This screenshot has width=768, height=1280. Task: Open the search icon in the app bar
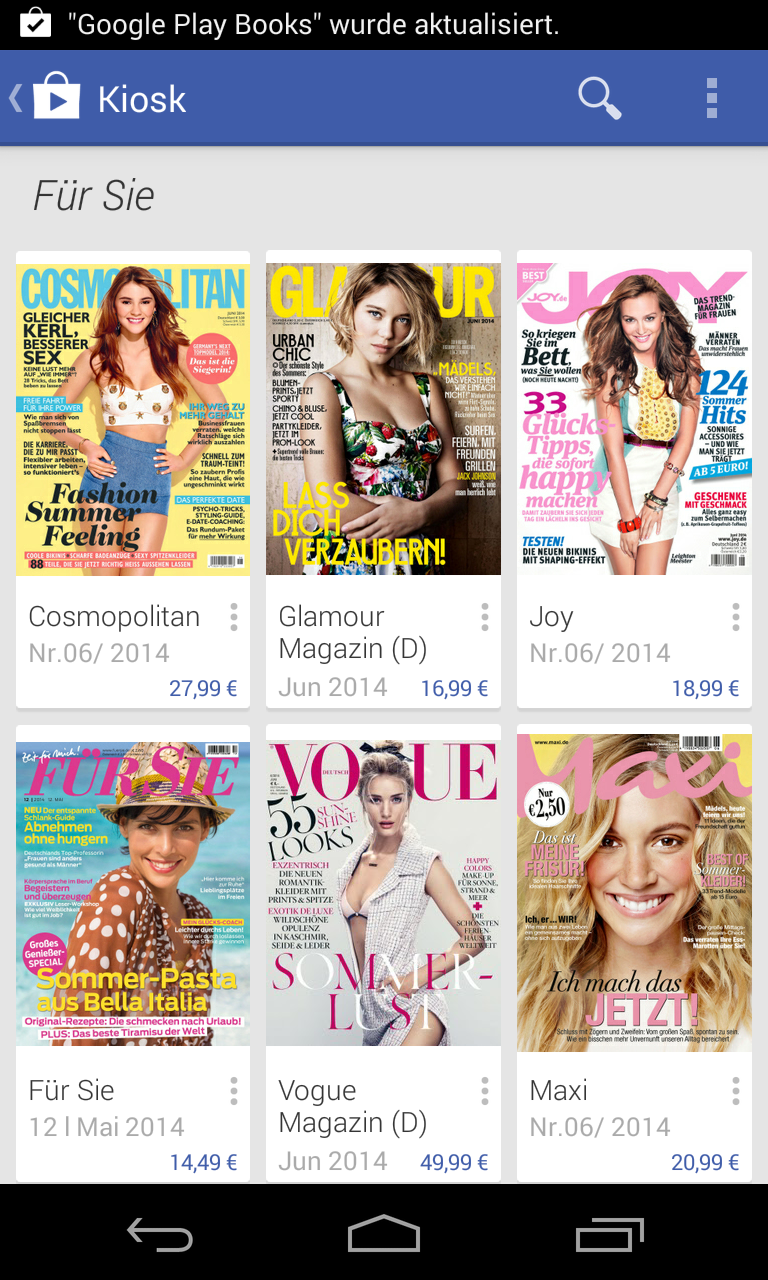click(599, 98)
